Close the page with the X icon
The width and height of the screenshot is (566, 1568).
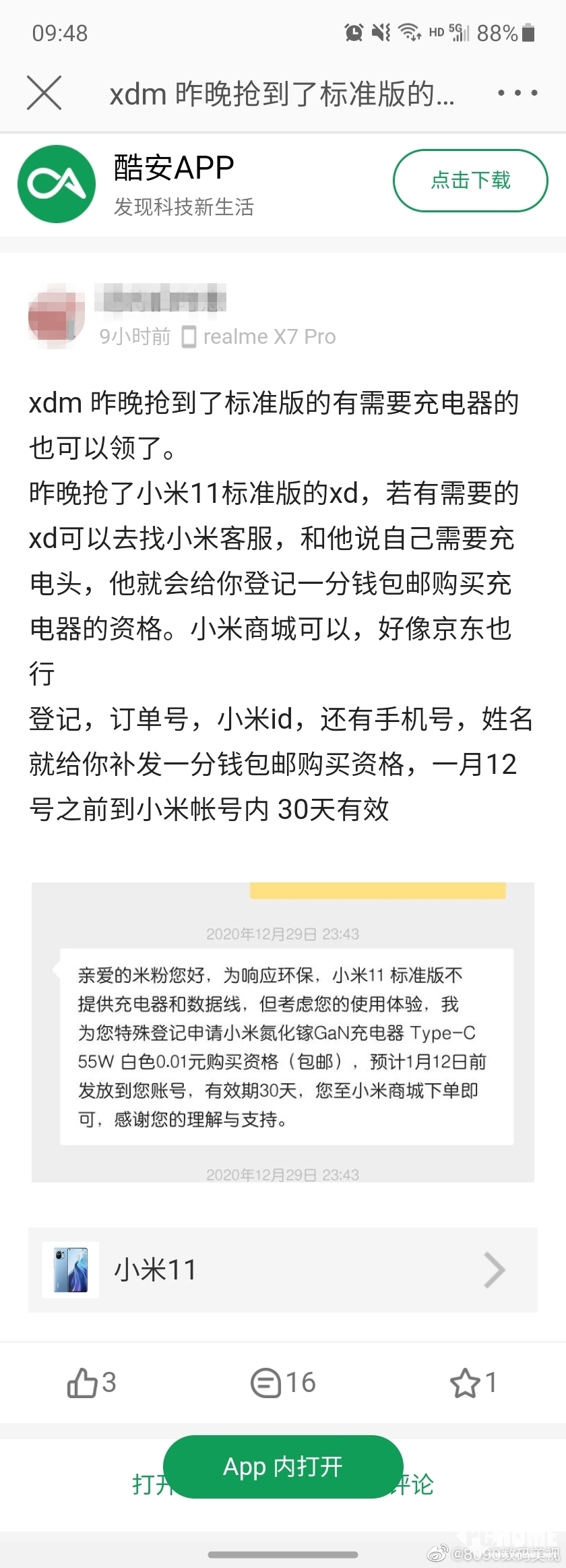click(x=44, y=93)
